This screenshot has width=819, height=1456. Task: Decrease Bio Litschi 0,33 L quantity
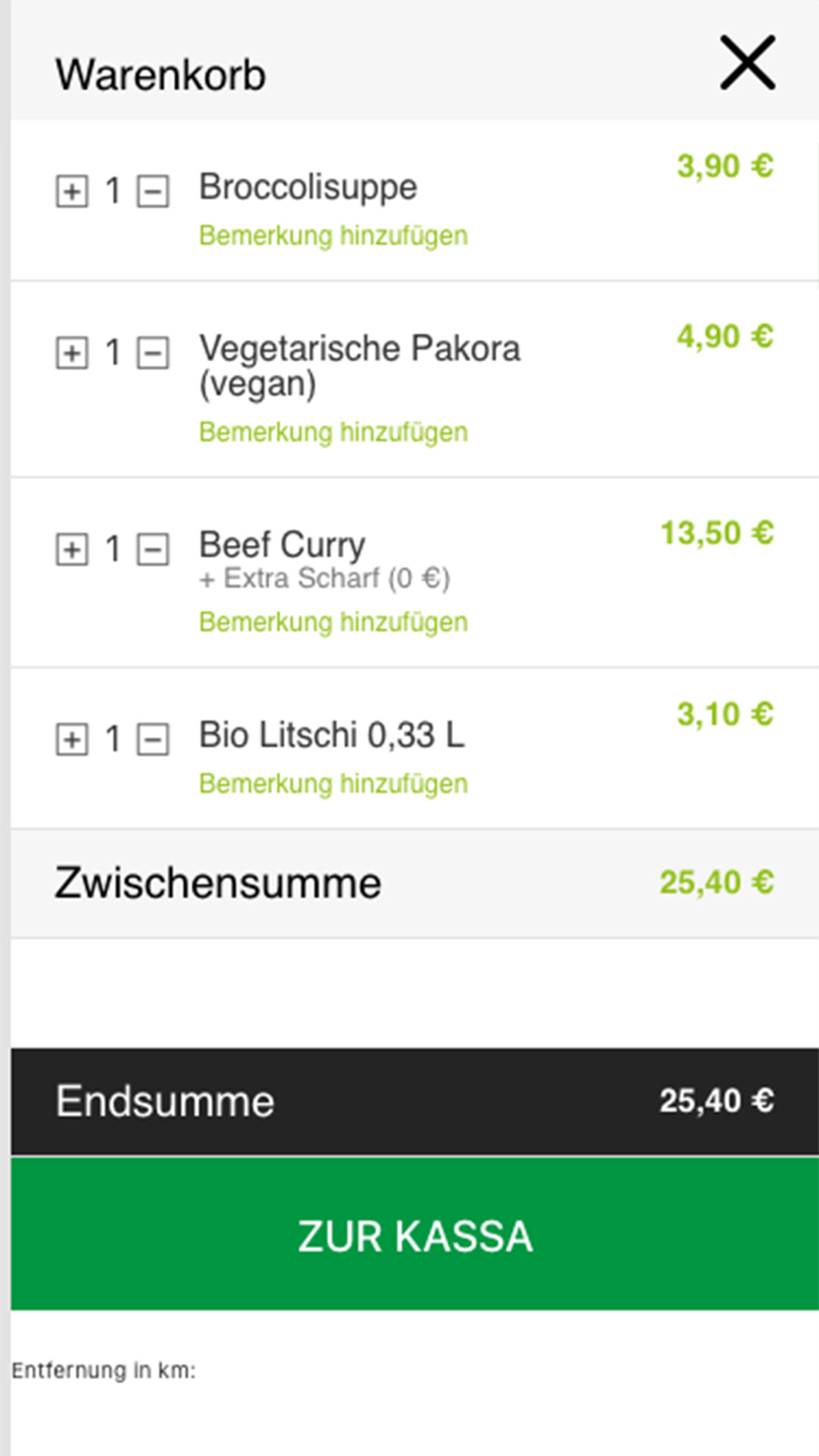[x=153, y=739]
